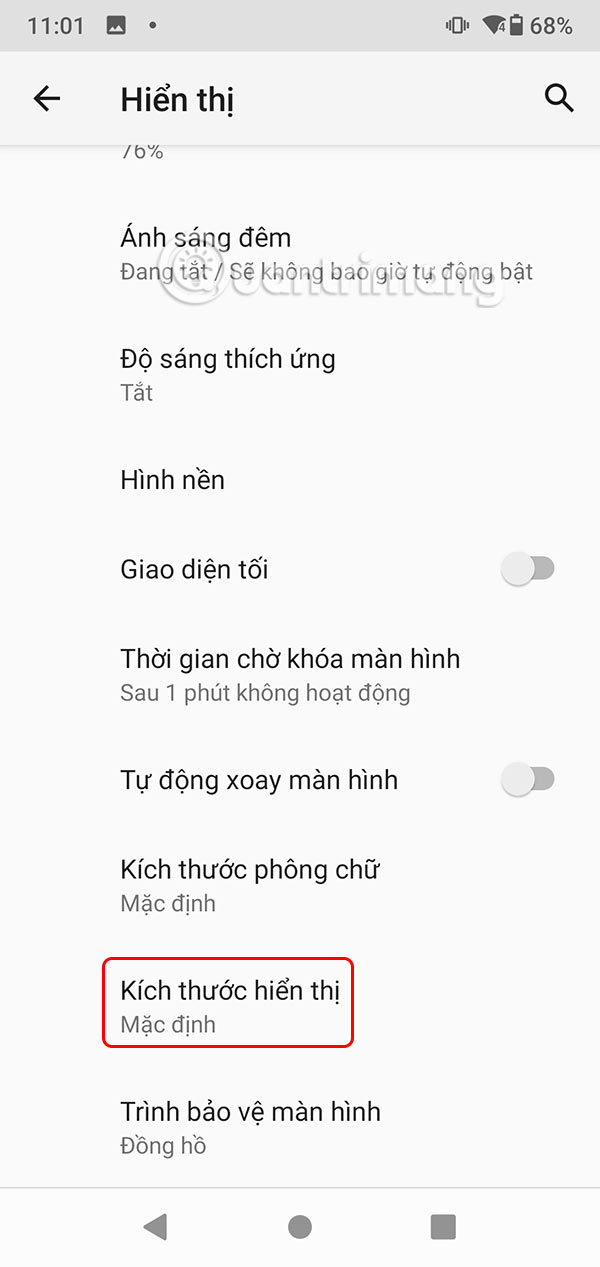The width and height of the screenshot is (600, 1267).
Task: Select Thời gian chờ khóa màn hình
Action: [300, 674]
